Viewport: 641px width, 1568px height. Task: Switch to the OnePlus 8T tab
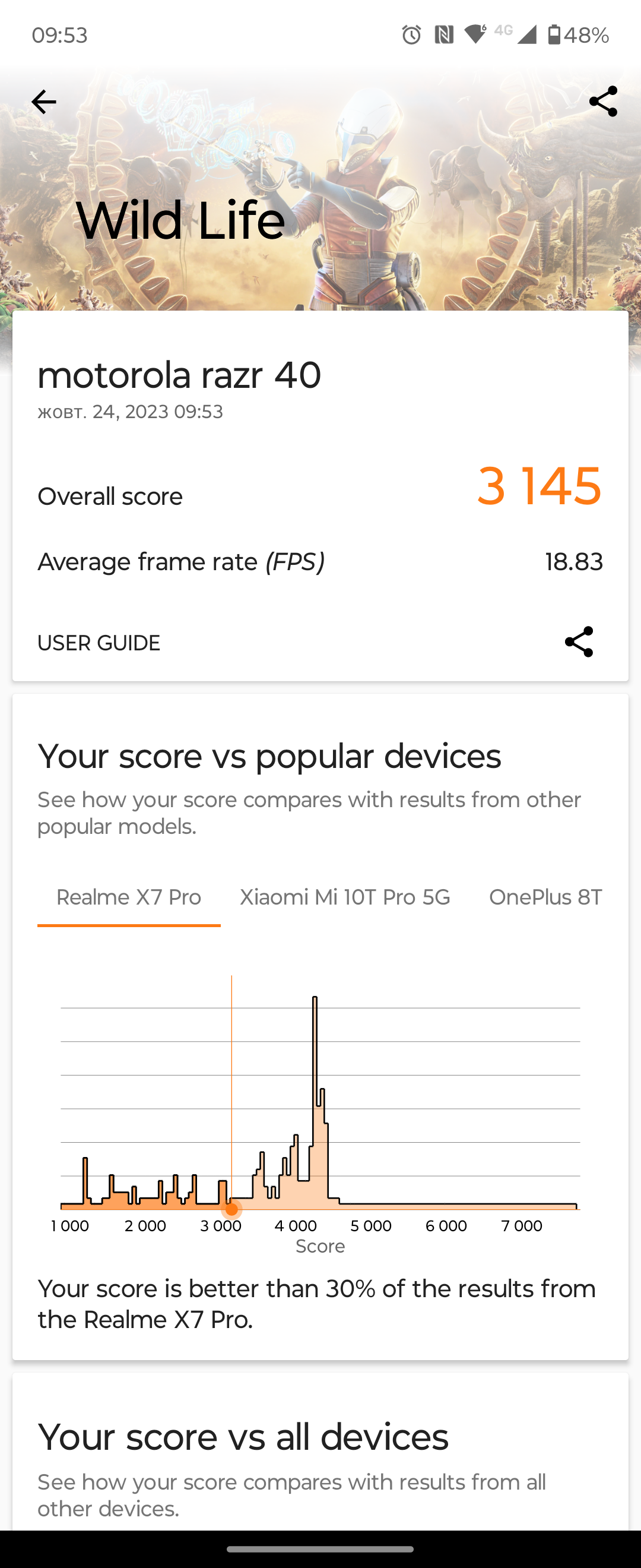pyautogui.click(x=545, y=897)
